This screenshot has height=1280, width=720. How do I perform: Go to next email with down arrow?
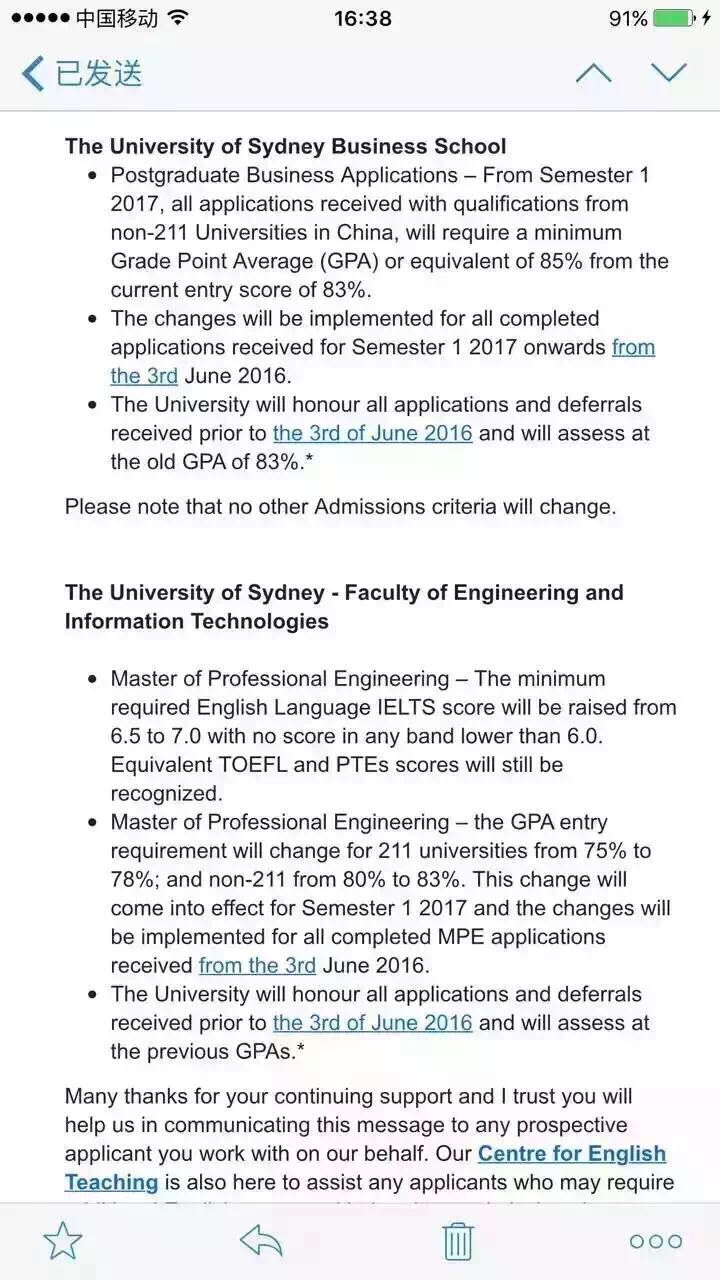pyautogui.click(x=668, y=73)
